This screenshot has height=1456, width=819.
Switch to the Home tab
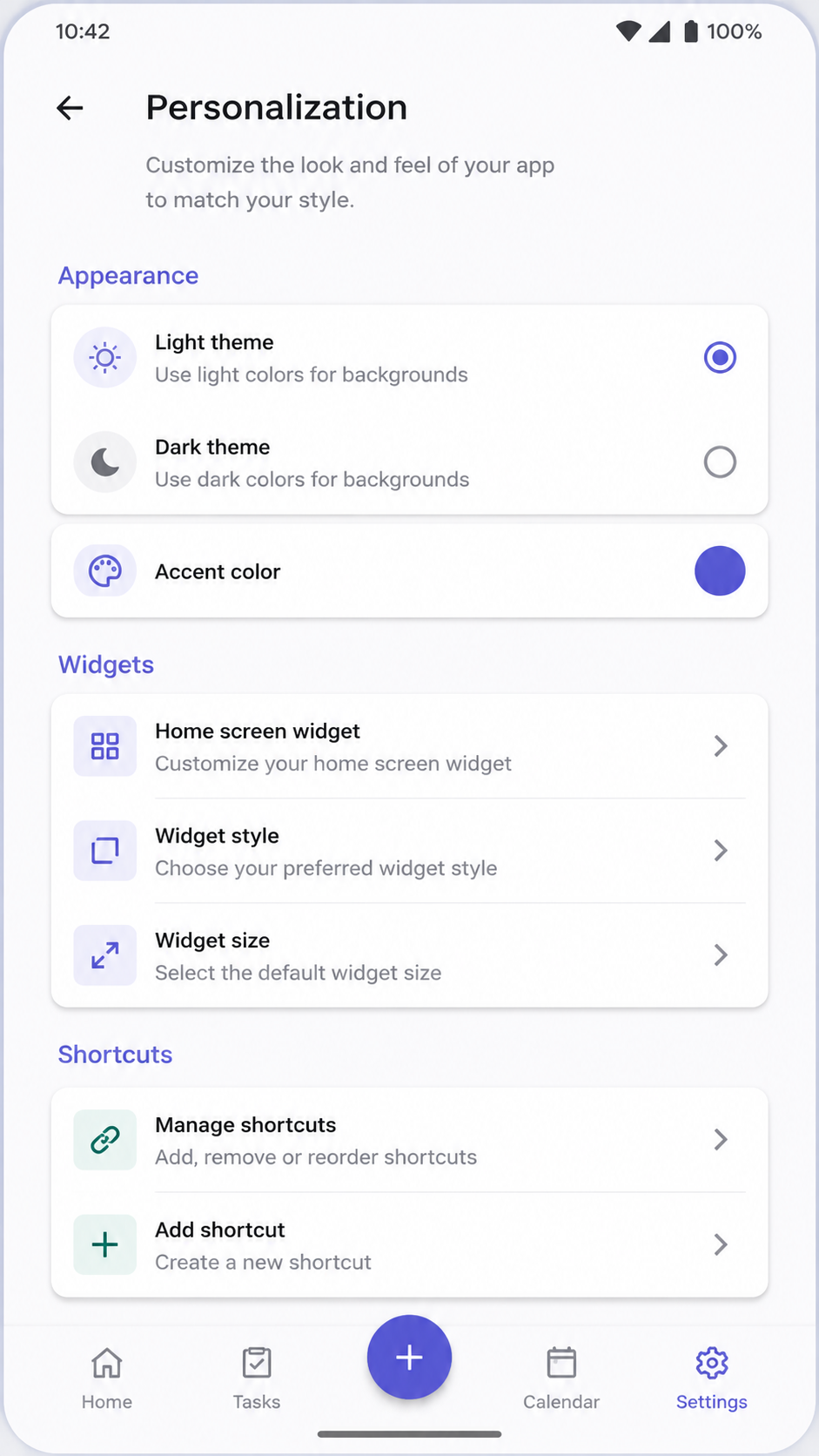tap(107, 1378)
